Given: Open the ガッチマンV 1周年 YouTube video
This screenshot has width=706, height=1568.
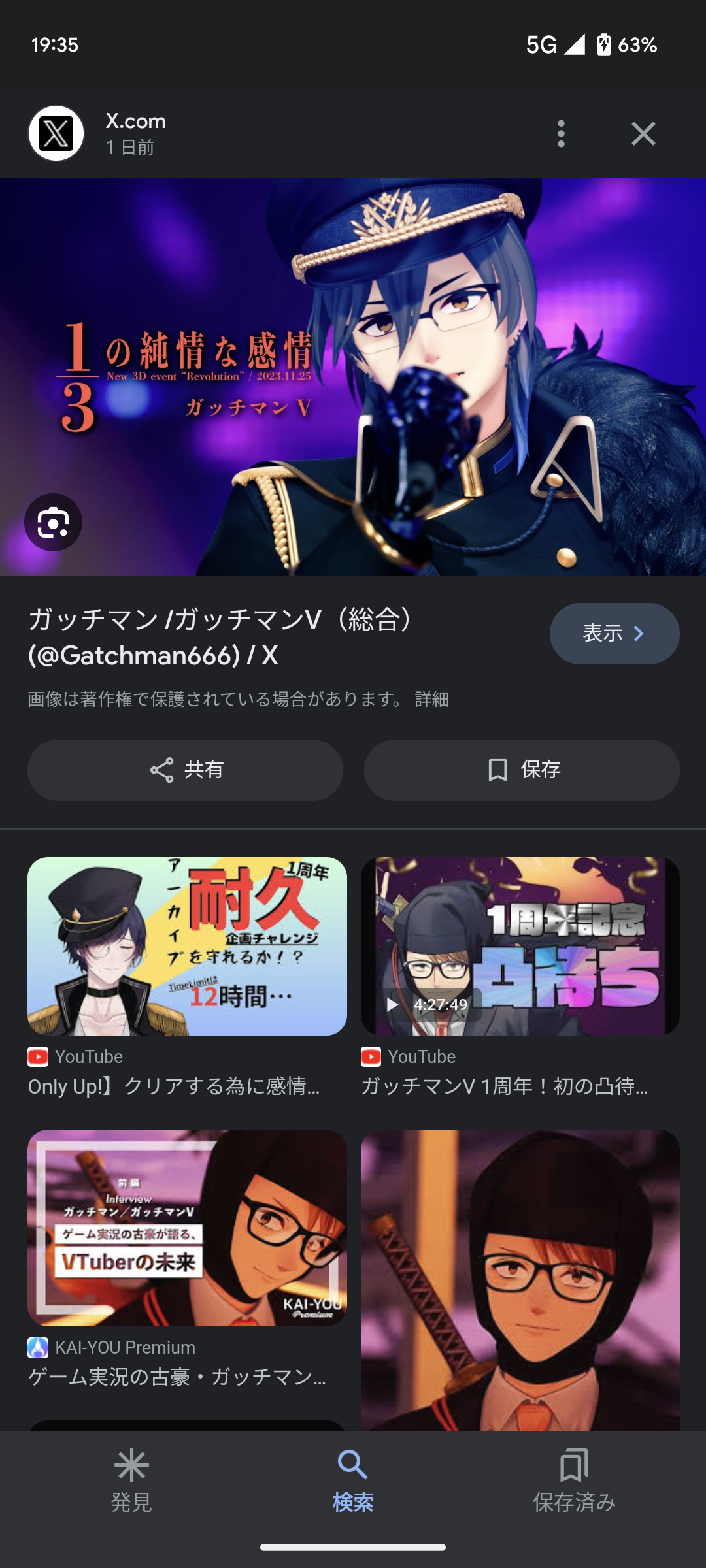Looking at the screenshot, I should tap(520, 947).
